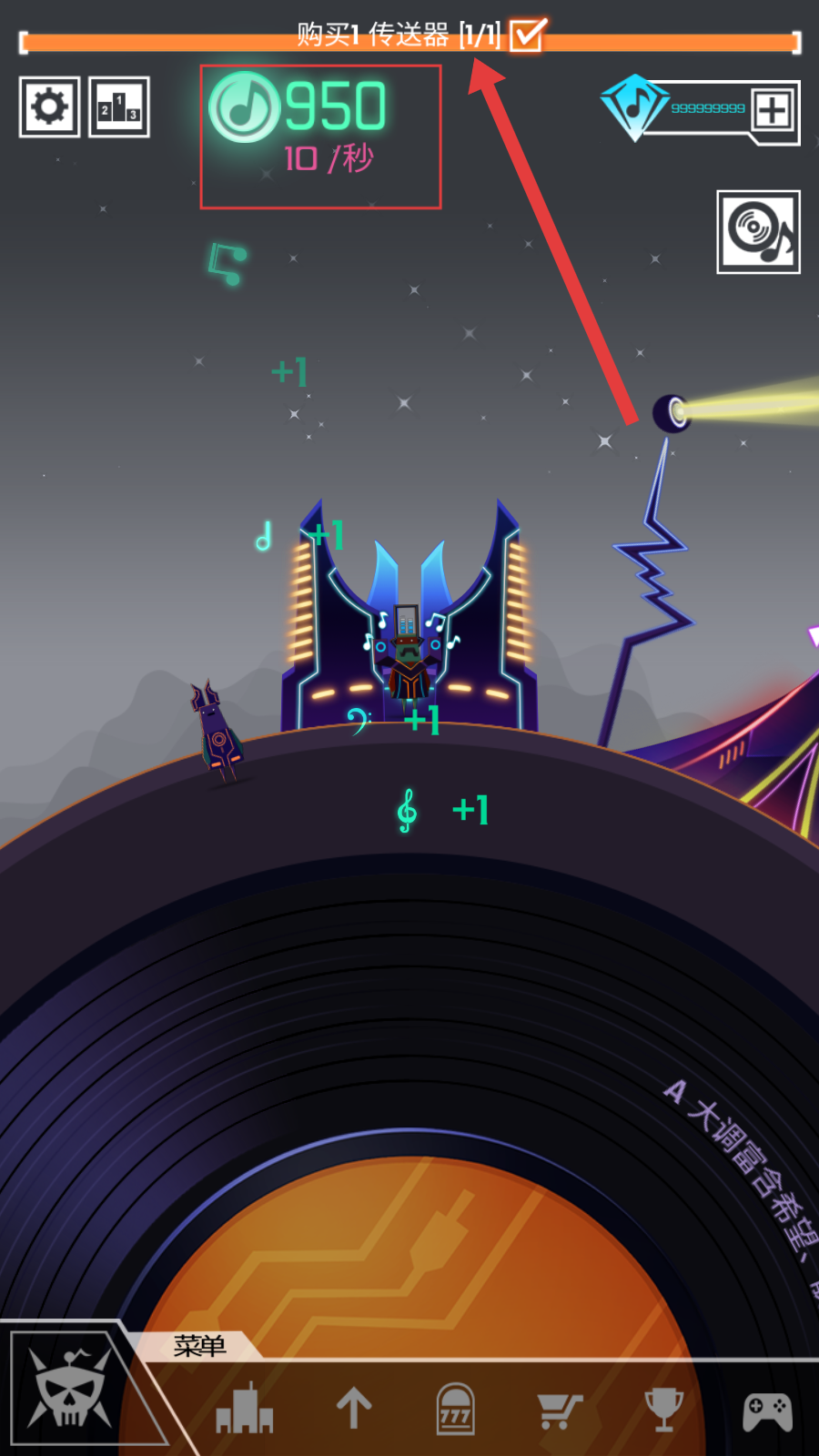
Task: Open the gamepad games menu
Action: tap(767, 1411)
